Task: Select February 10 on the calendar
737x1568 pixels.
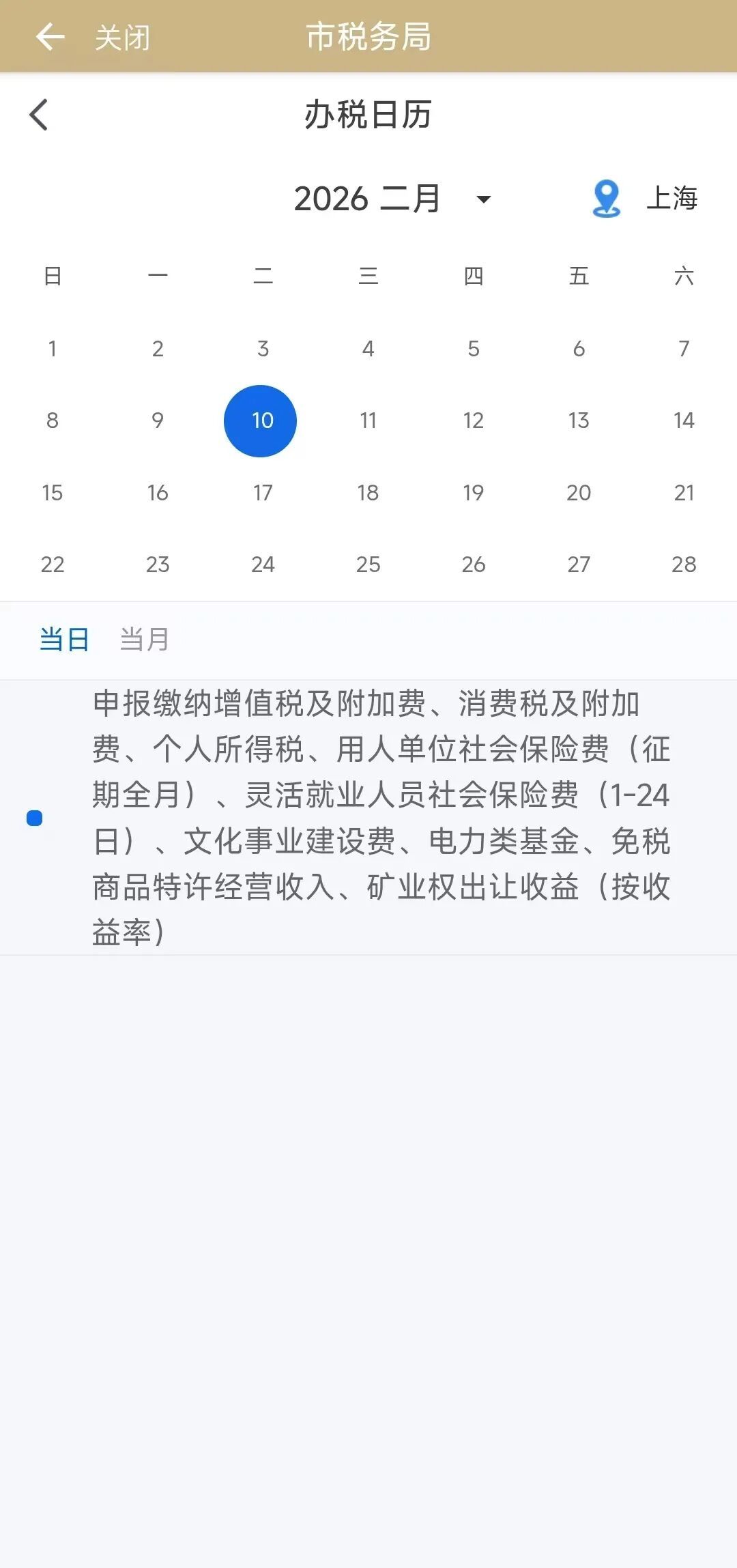Action: pos(261,420)
